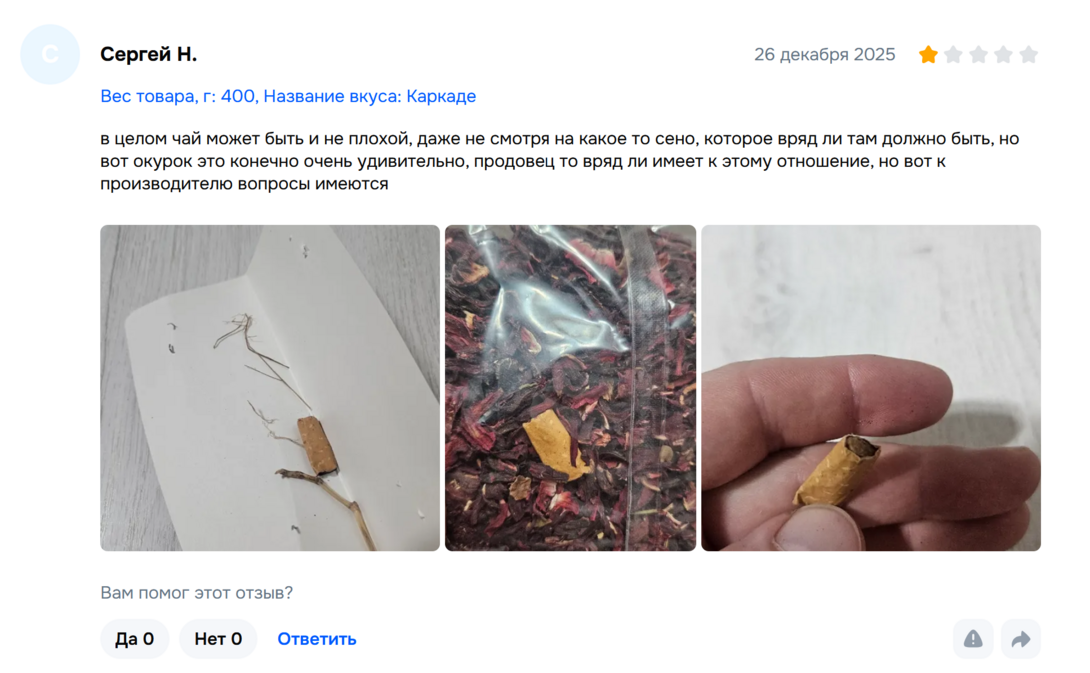Share this review via the arrow icon

point(1021,639)
